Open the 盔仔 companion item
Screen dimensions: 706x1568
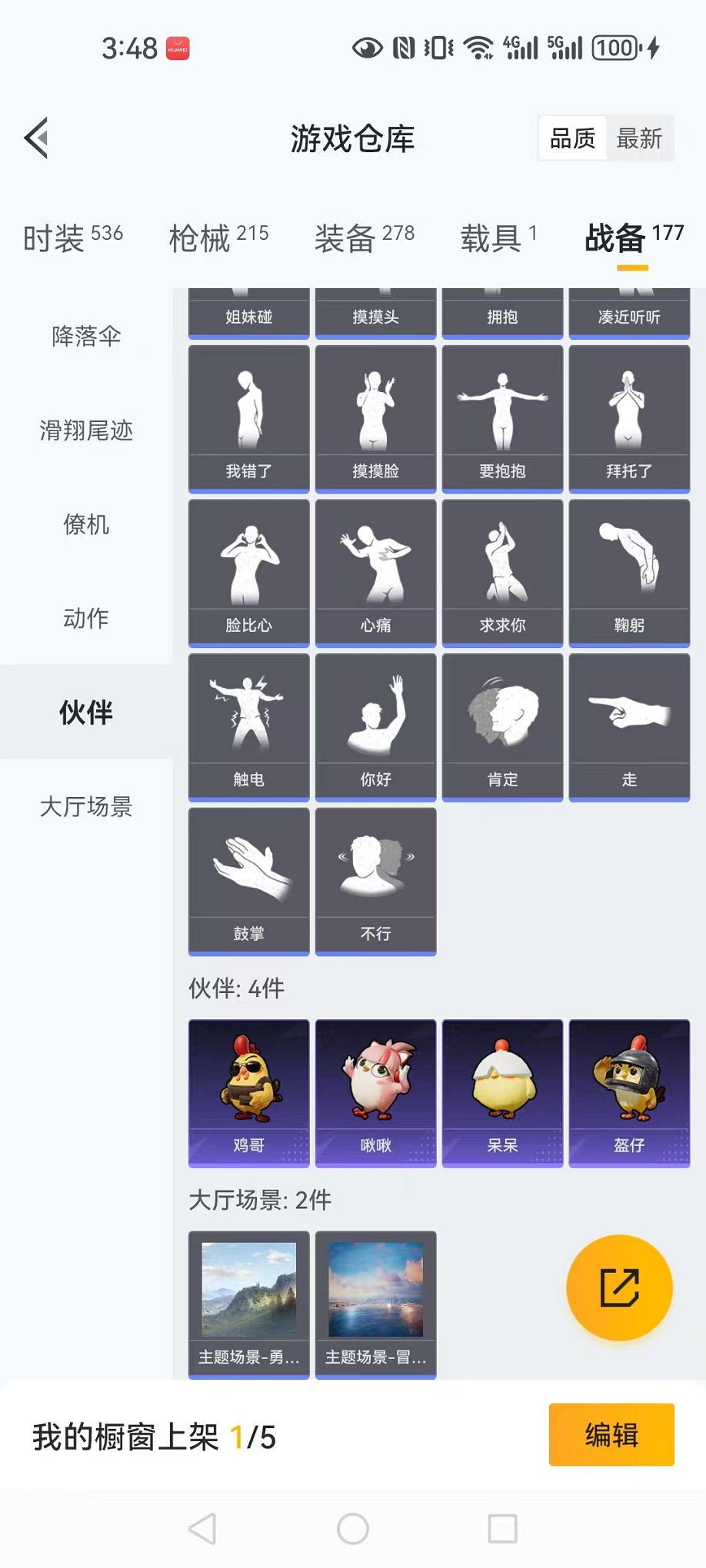[629, 1092]
